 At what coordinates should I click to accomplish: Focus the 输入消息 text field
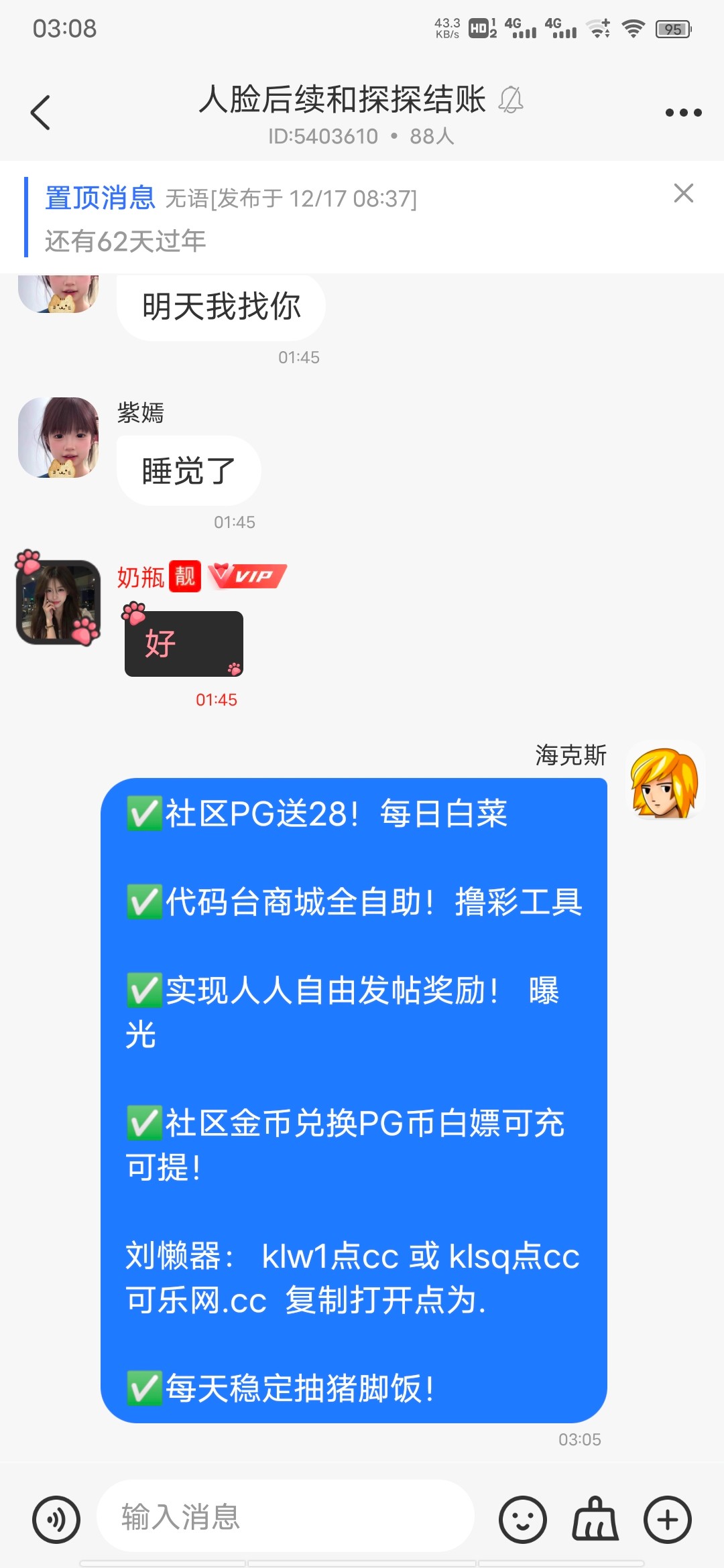tap(285, 1517)
